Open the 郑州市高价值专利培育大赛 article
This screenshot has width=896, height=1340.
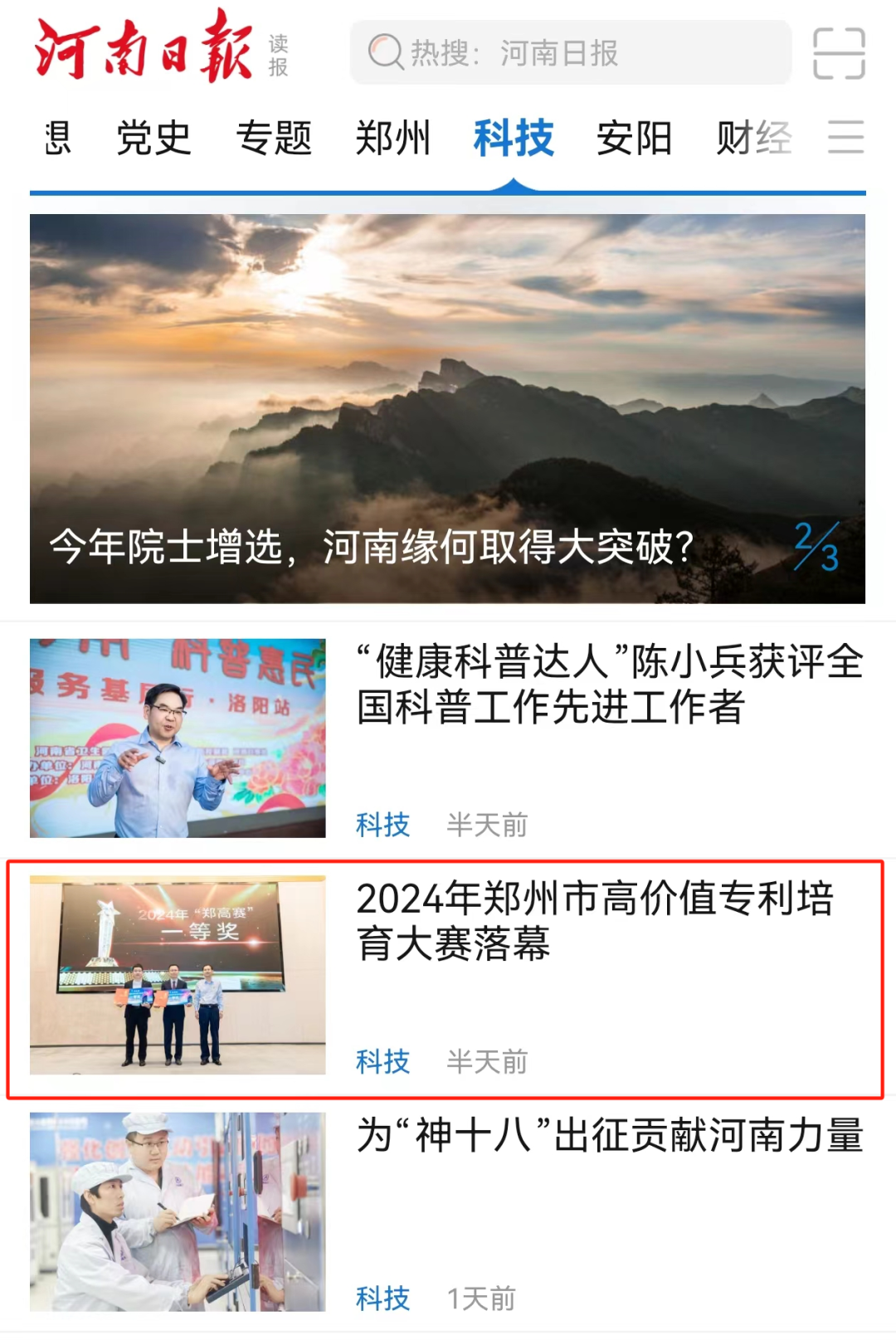click(x=594, y=921)
